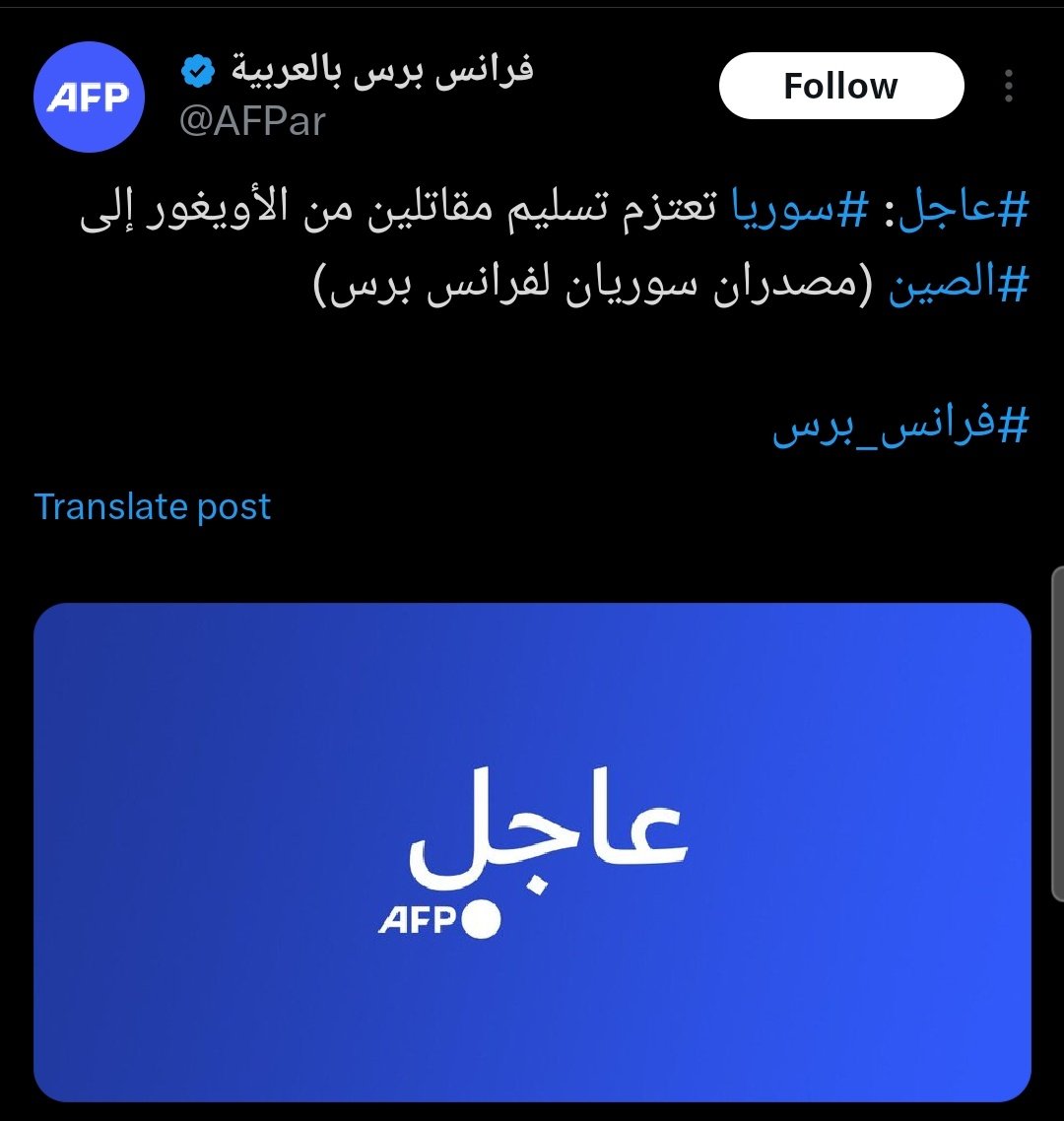Open the AFP profile avatar
The image size is (1064, 1121).
click(89, 97)
